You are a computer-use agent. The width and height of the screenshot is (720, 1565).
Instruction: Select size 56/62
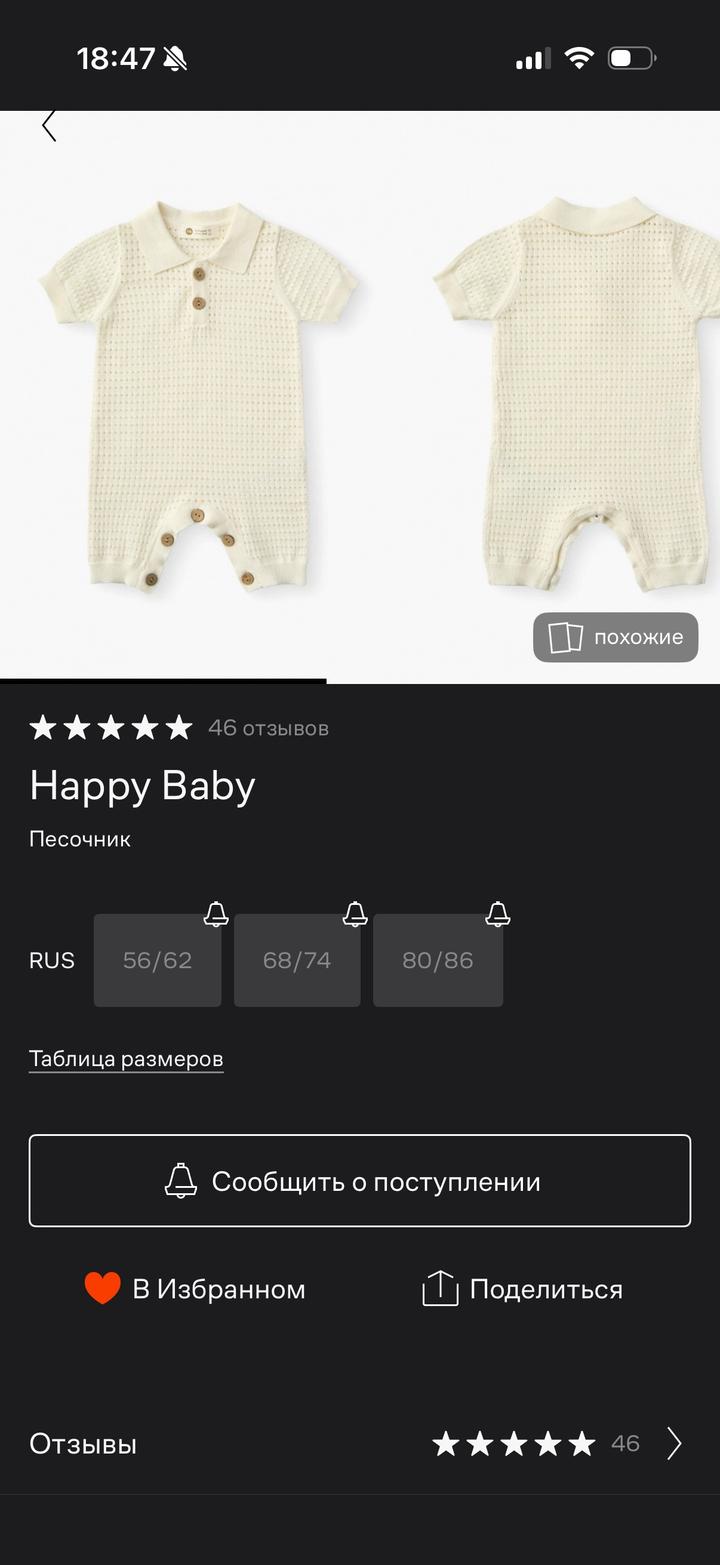[157, 960]
